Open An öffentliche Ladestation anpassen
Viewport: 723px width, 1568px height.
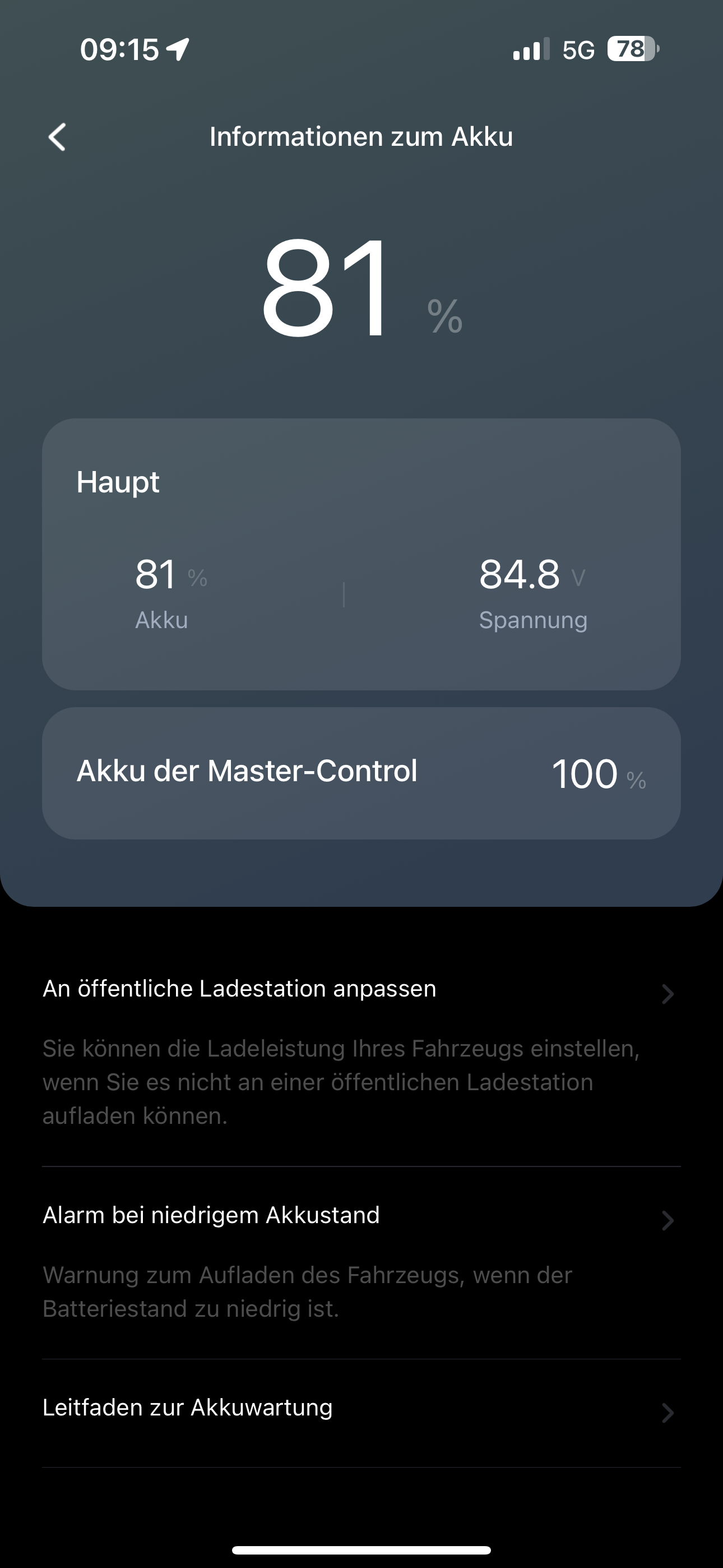(x=360, y=990)
